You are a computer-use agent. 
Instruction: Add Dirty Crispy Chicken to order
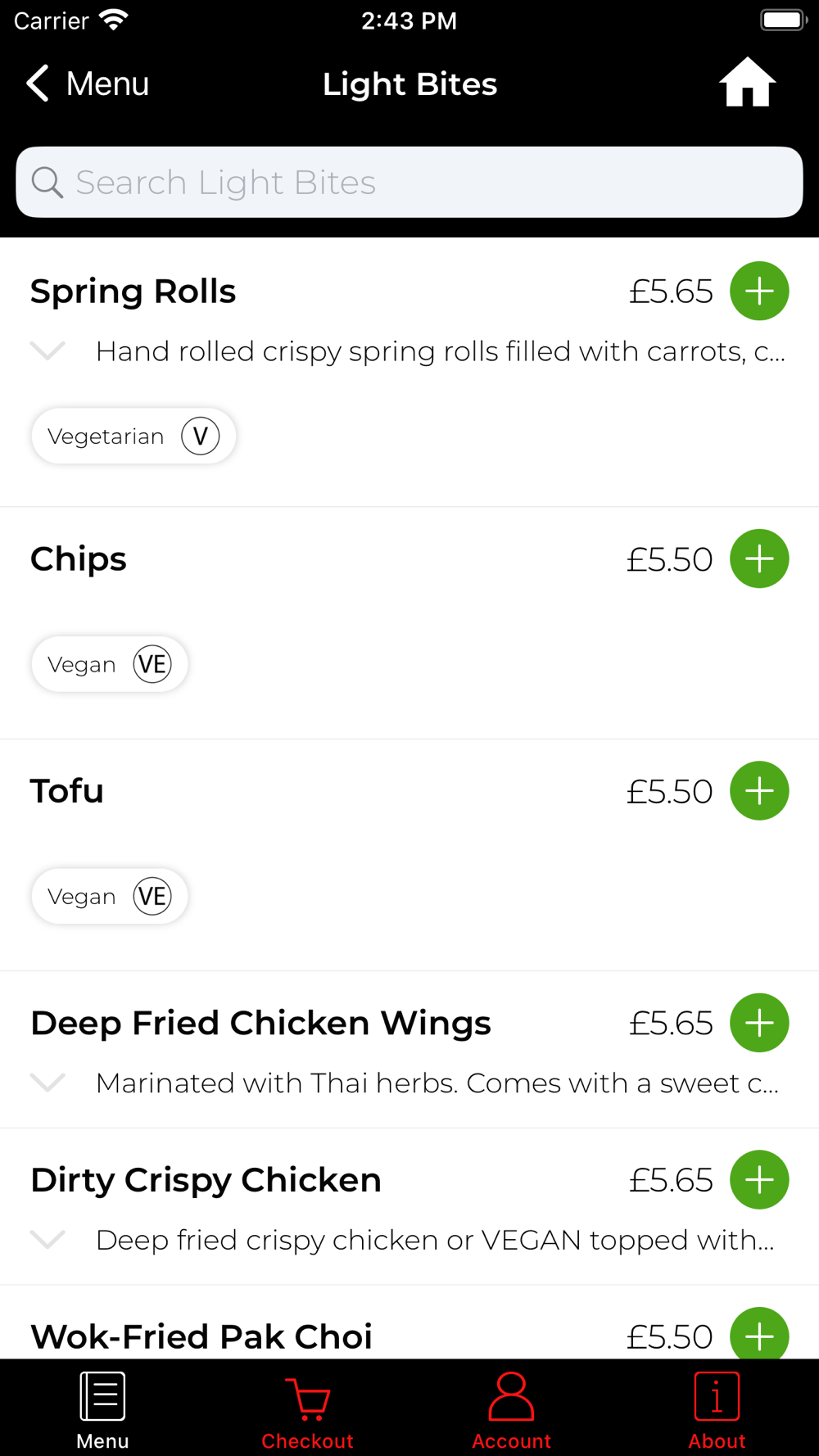[x=759, y=1180]
